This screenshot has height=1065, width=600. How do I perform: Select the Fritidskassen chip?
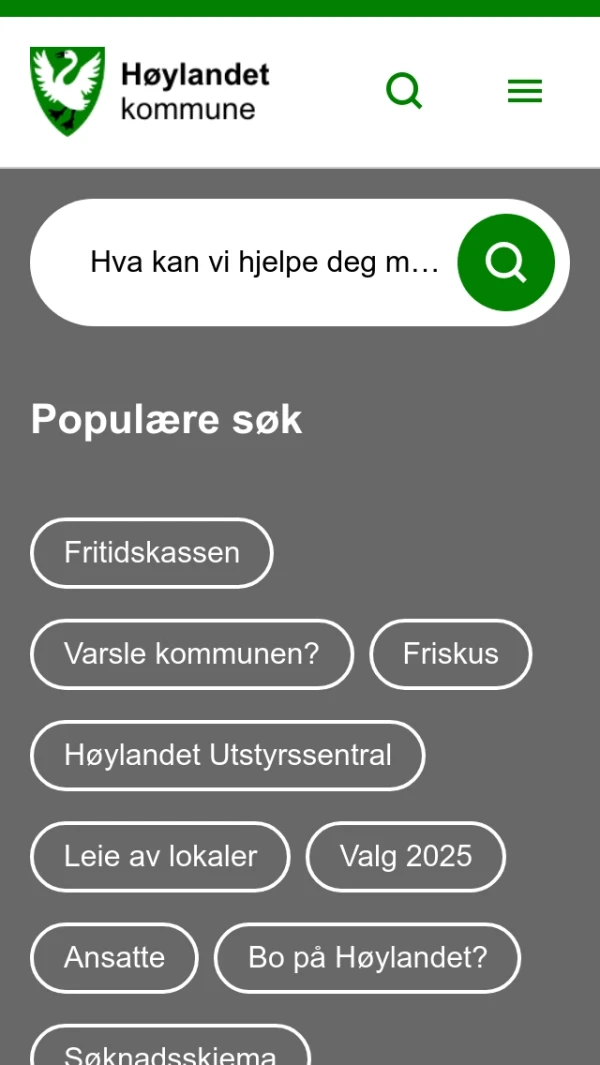[x=152, y=553]
